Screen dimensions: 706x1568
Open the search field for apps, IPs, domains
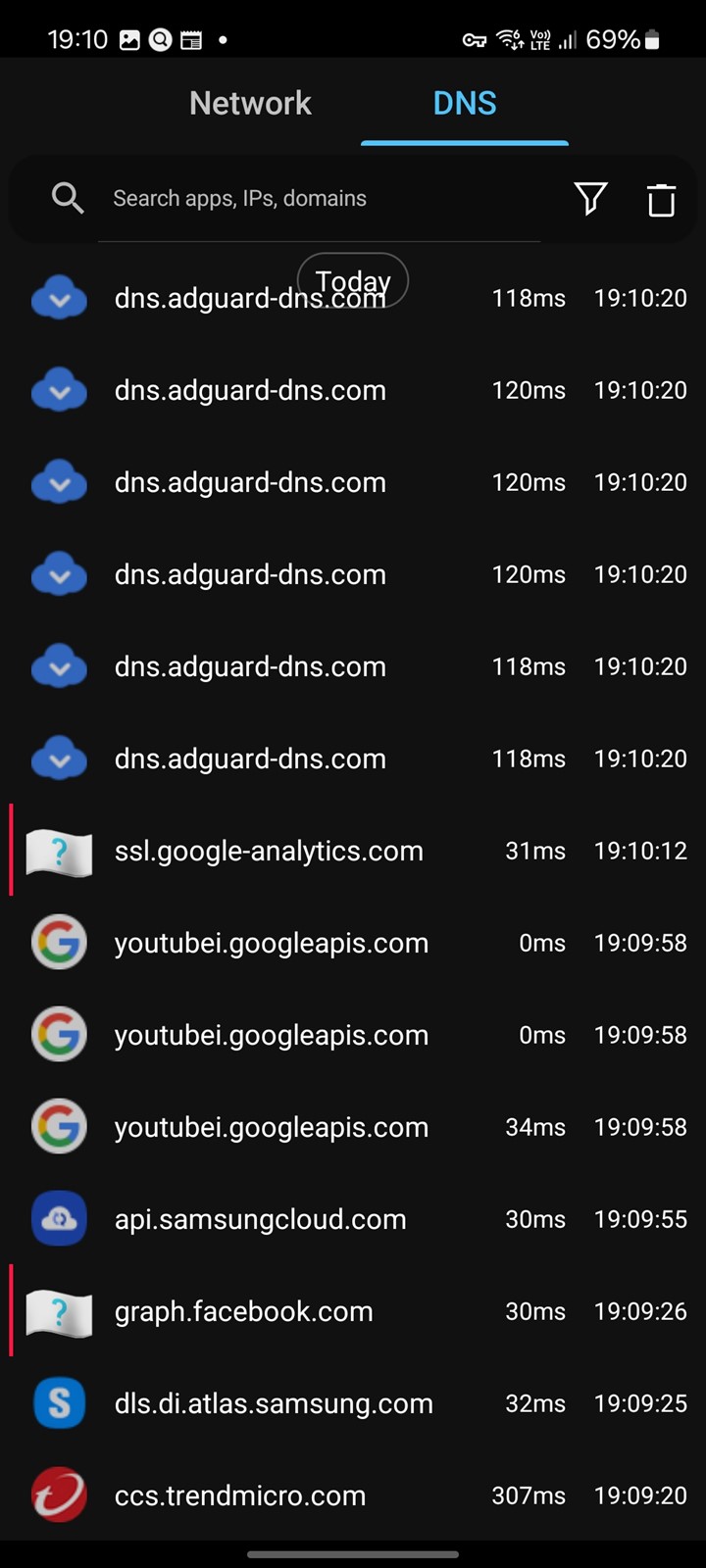(319, 198)
